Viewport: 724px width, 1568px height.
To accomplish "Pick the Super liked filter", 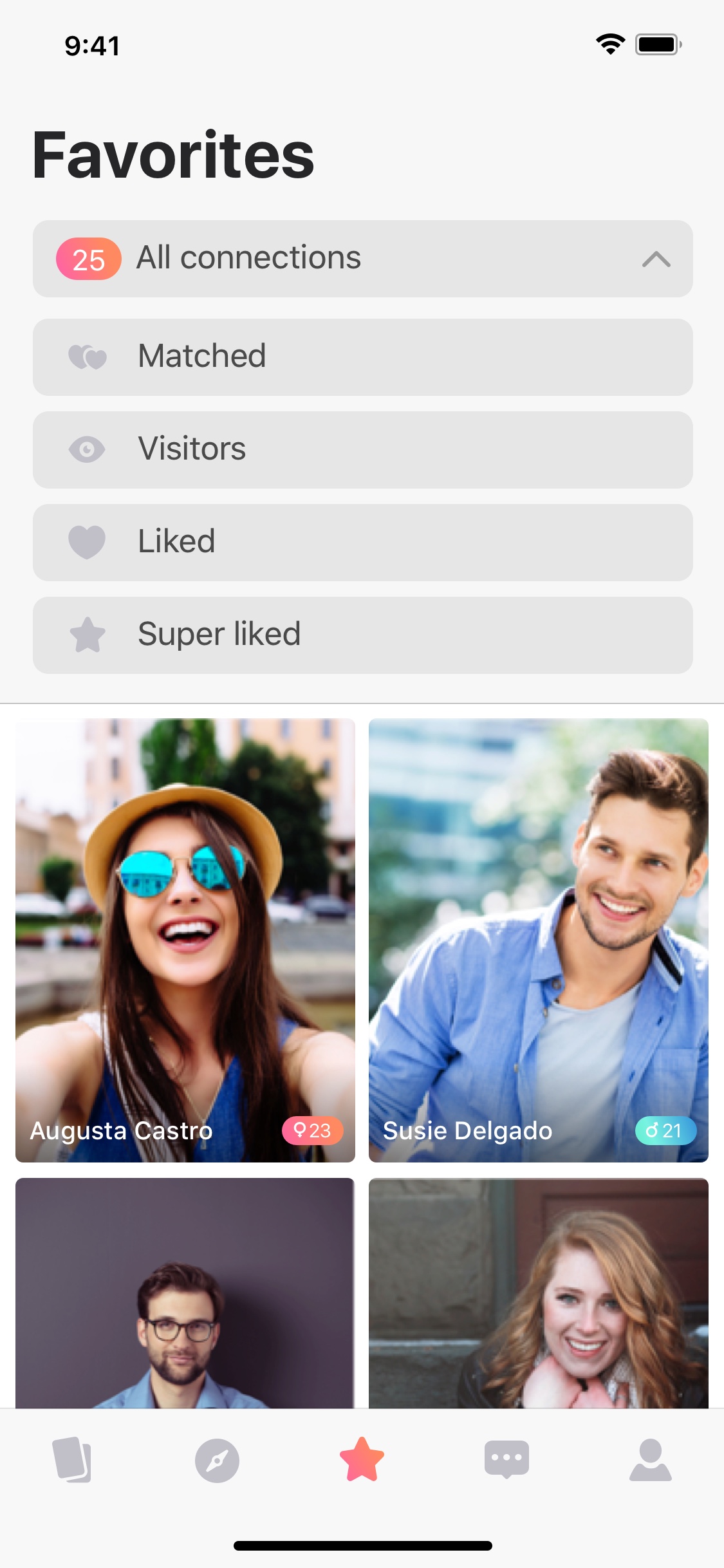I will [362, 635].
